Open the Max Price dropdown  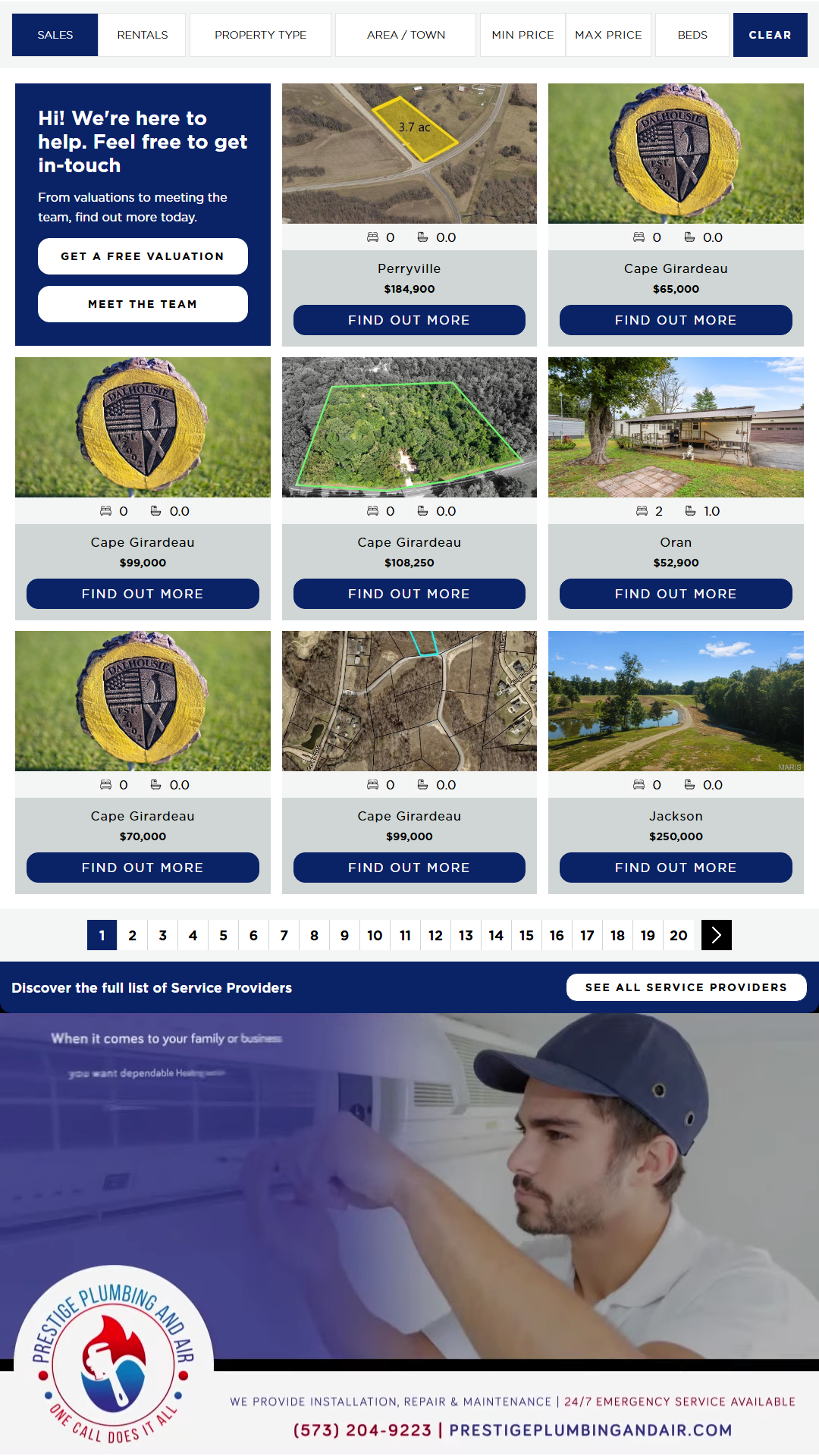608,35
